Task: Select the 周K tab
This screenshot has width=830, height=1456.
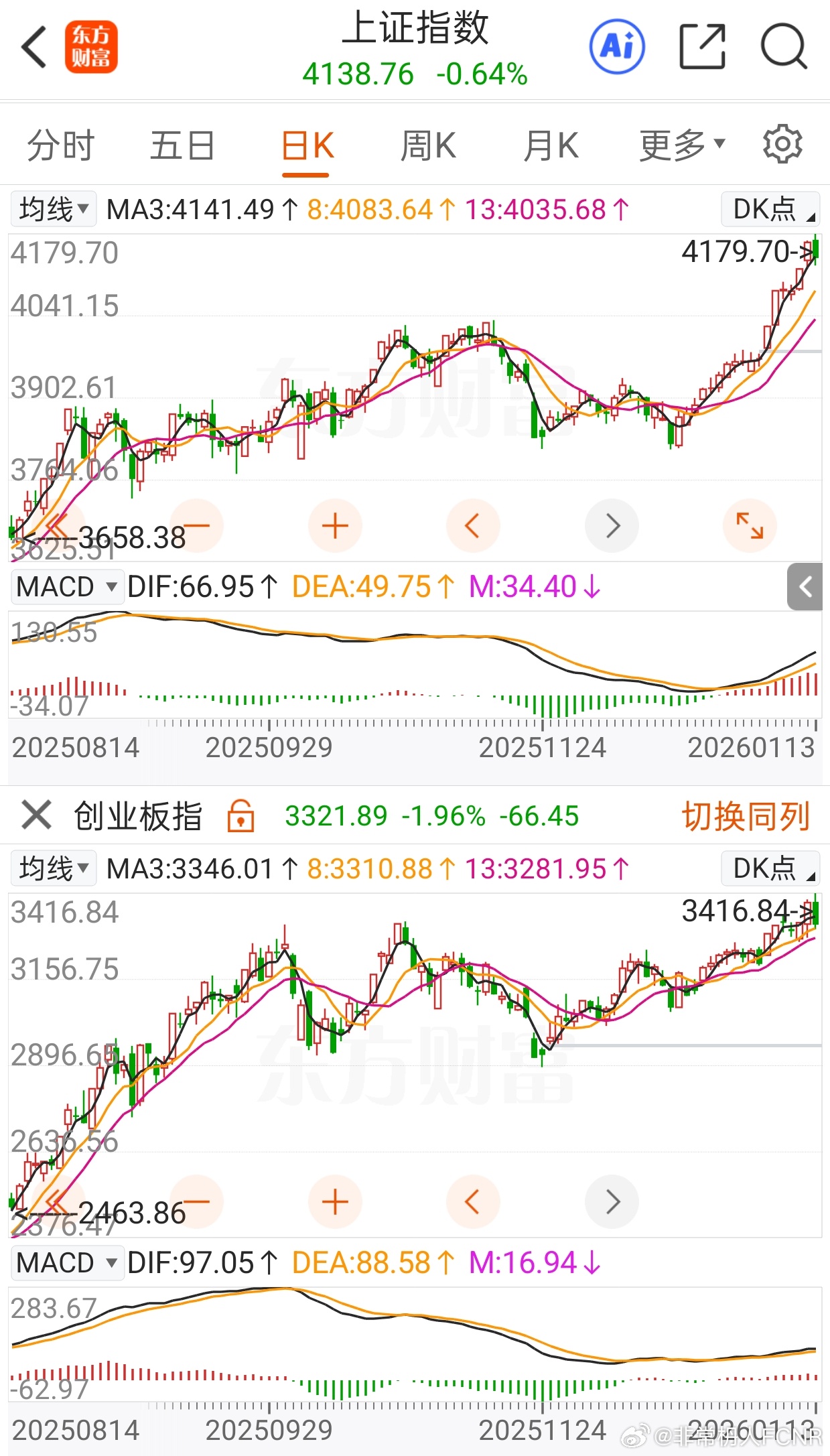Action: click(x=427, y=145)
